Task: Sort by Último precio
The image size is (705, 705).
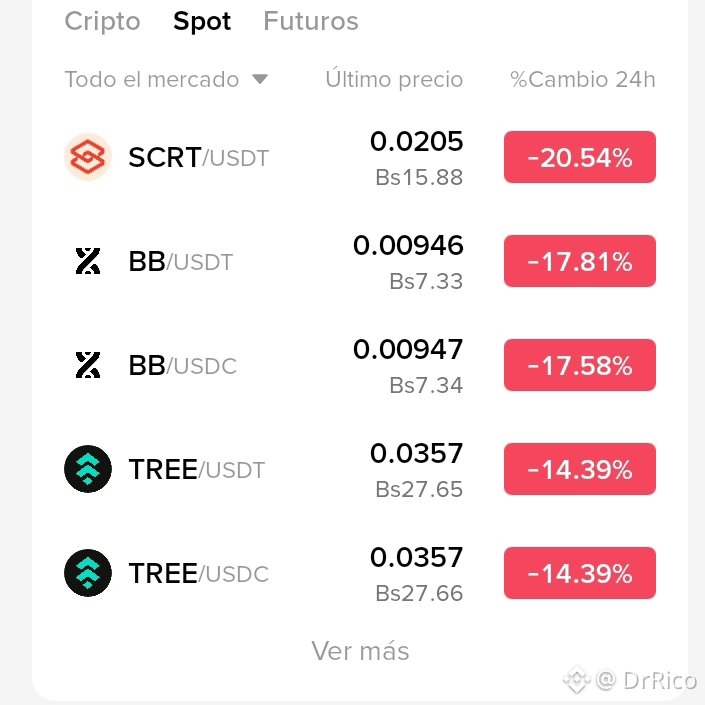Action: click(394, 79)
